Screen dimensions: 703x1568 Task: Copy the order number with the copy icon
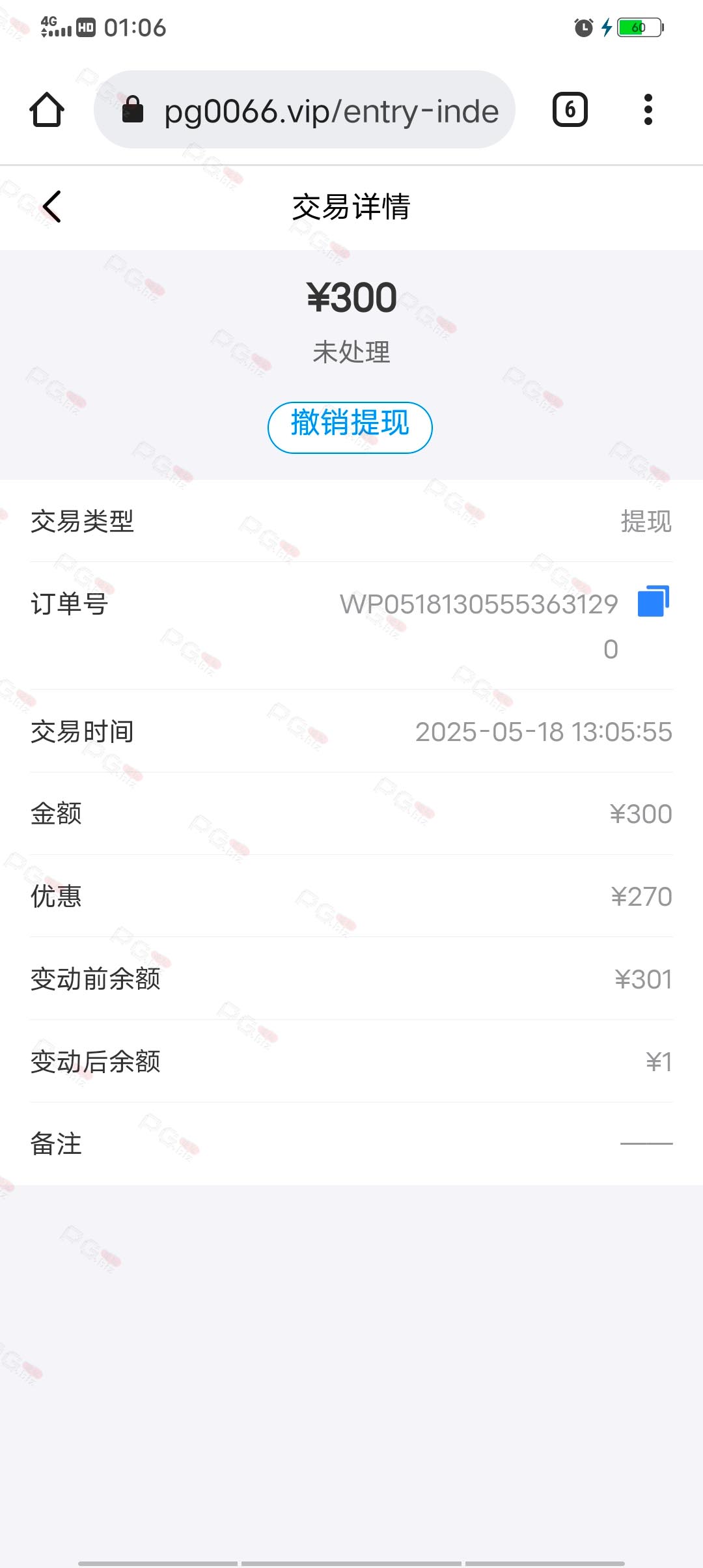(x=654, y=601)
